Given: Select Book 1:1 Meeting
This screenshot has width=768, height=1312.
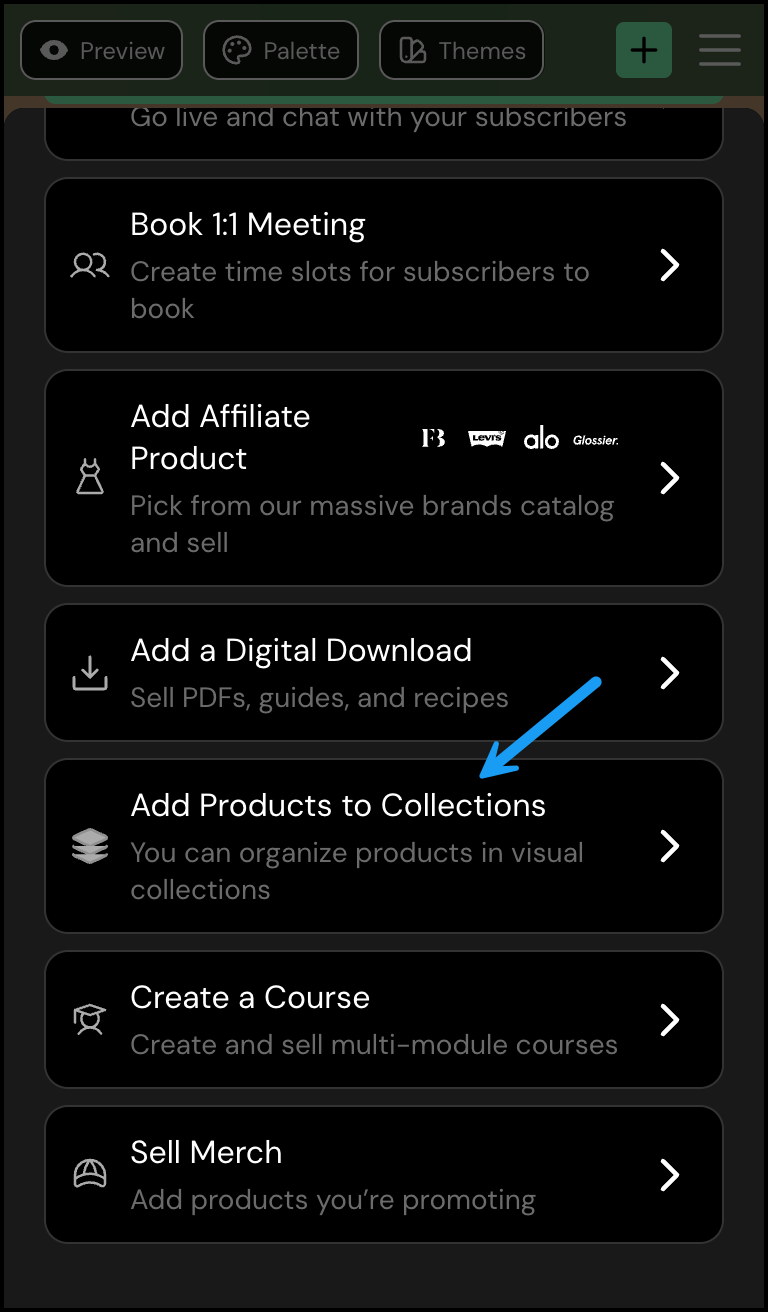Looking at the screenshot, I should coord(383,265).
